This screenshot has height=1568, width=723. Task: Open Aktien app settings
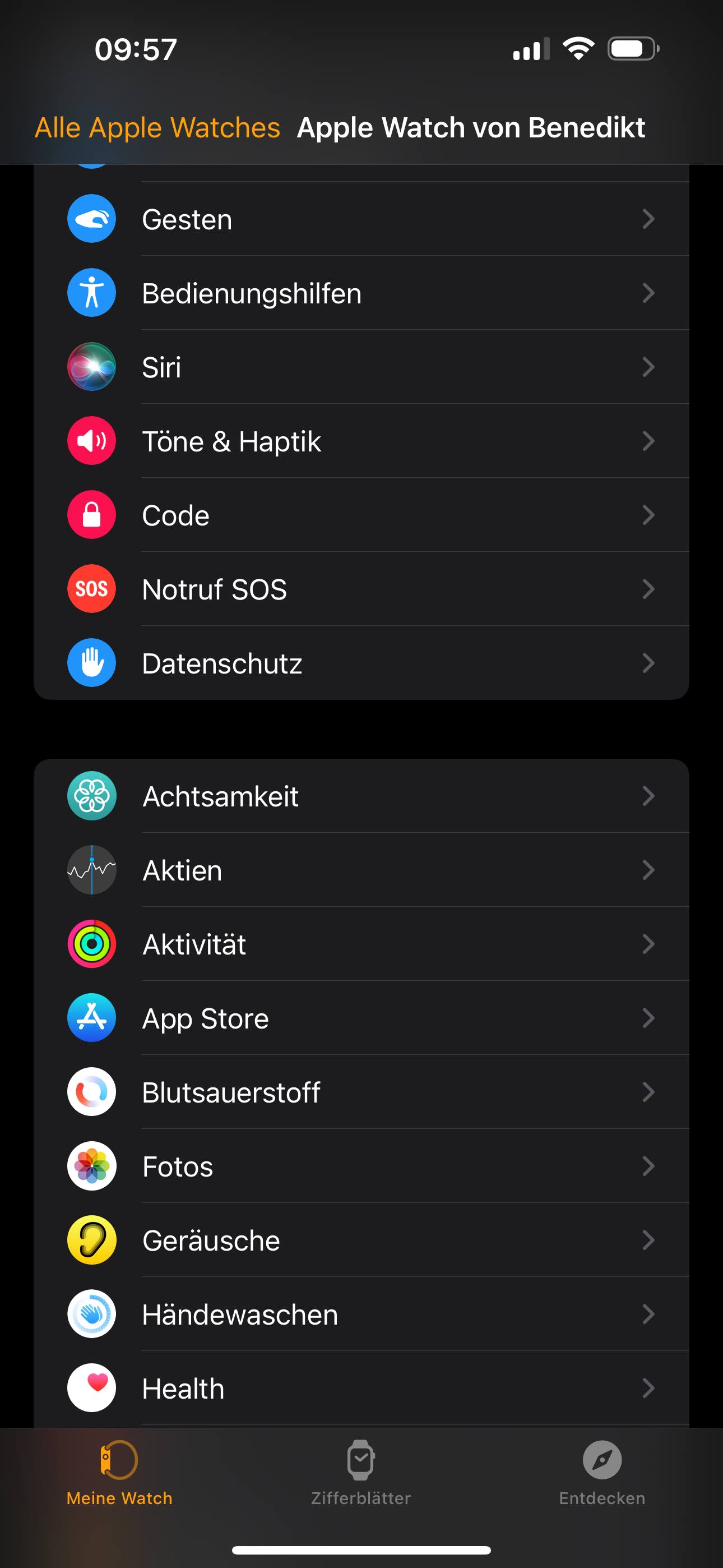pos(360,870)
